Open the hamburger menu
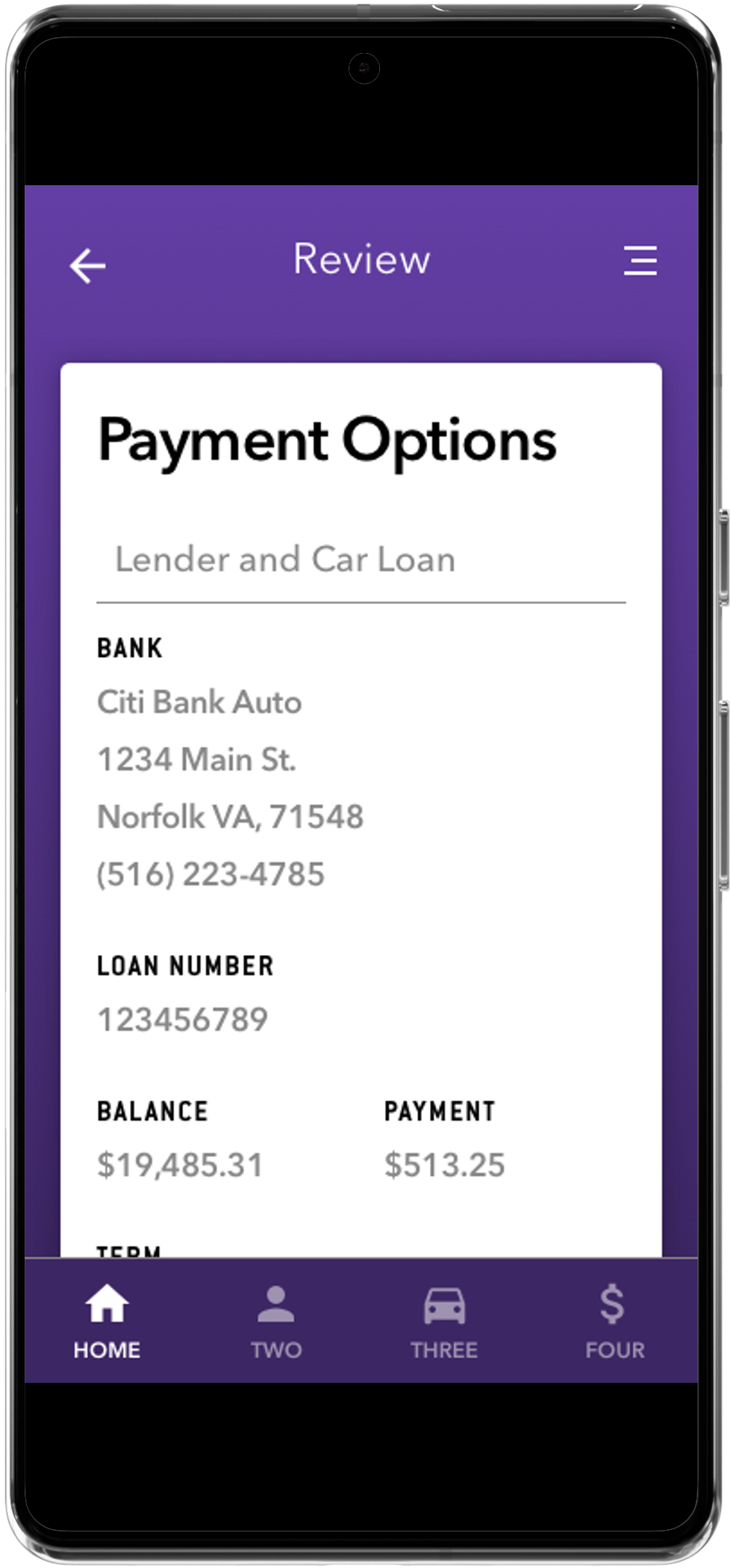Screen dimensions: 730x1568 pyautogui.click(x=640, y=261)
